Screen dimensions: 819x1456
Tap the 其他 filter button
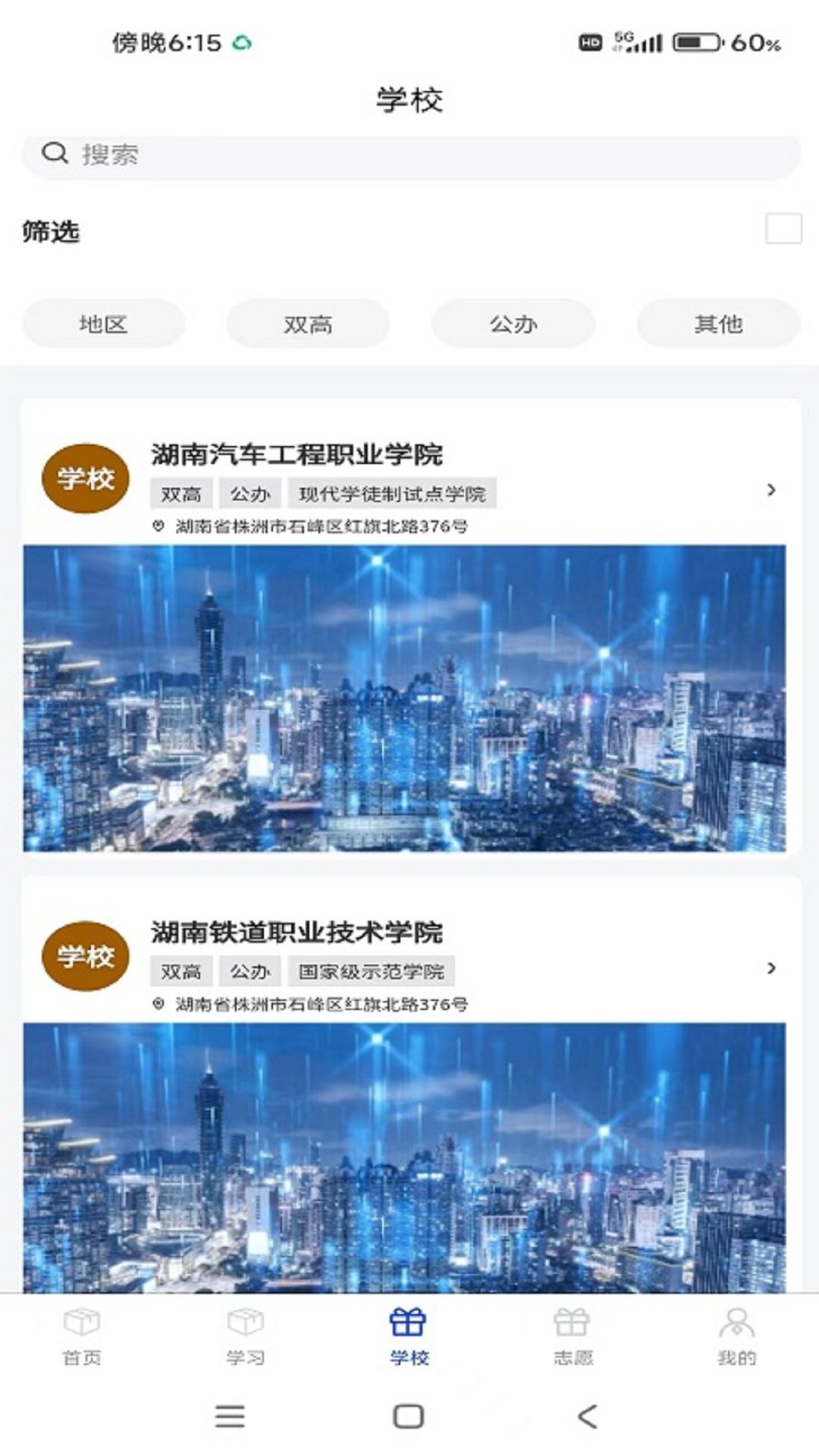[x=717, y=323]
